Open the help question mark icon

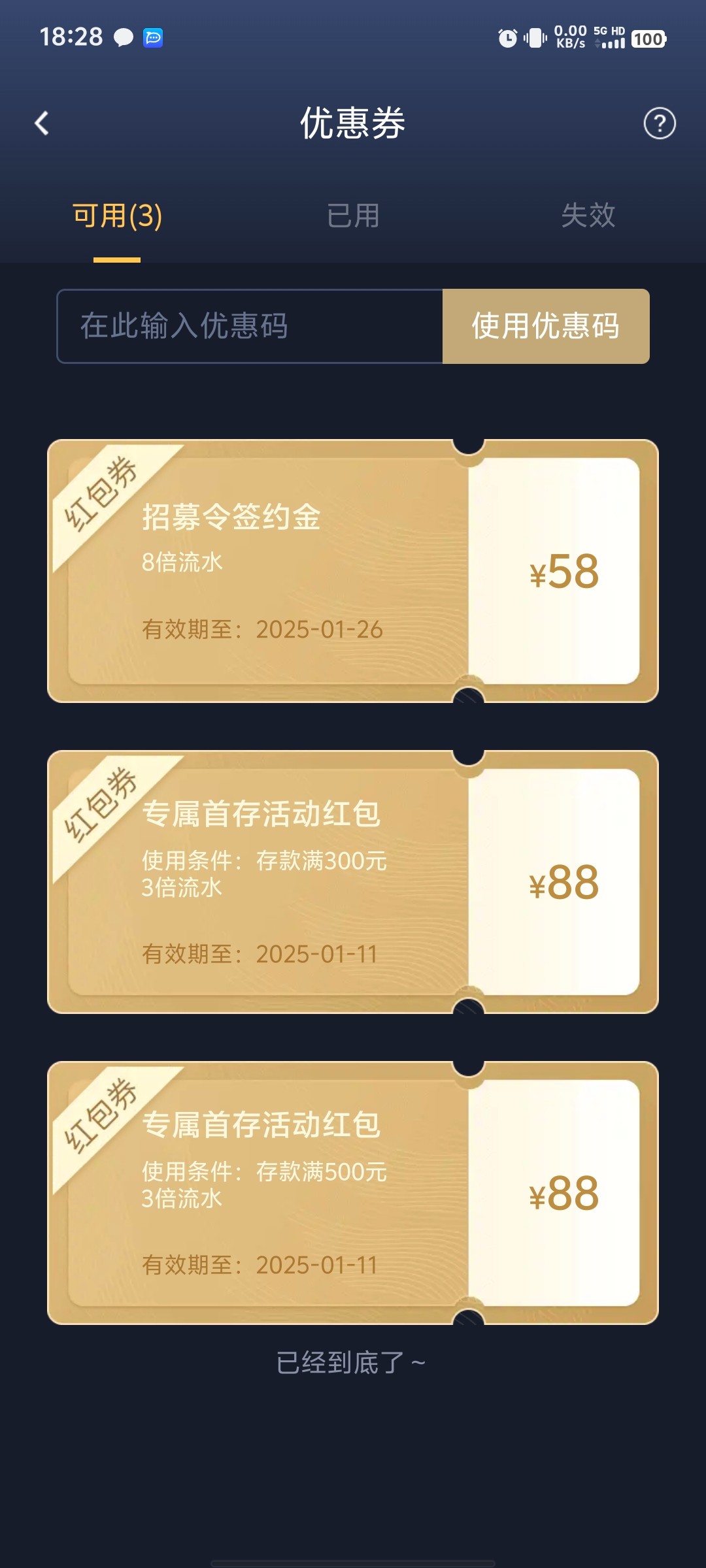tap(659, 123)
